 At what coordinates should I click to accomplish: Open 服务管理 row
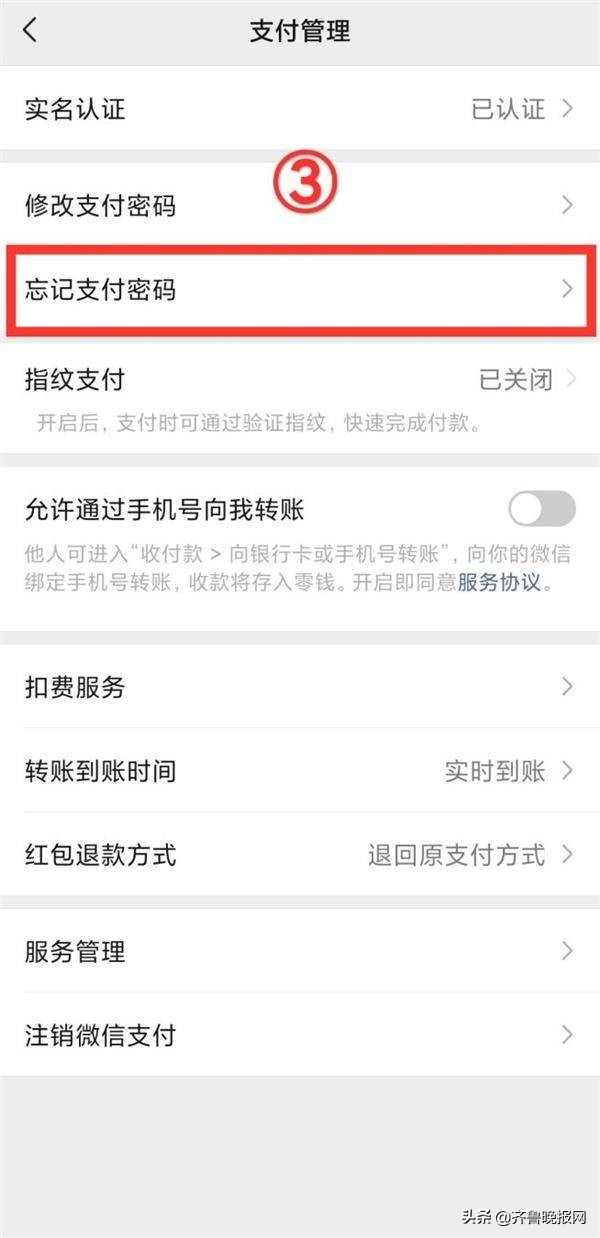300,951
